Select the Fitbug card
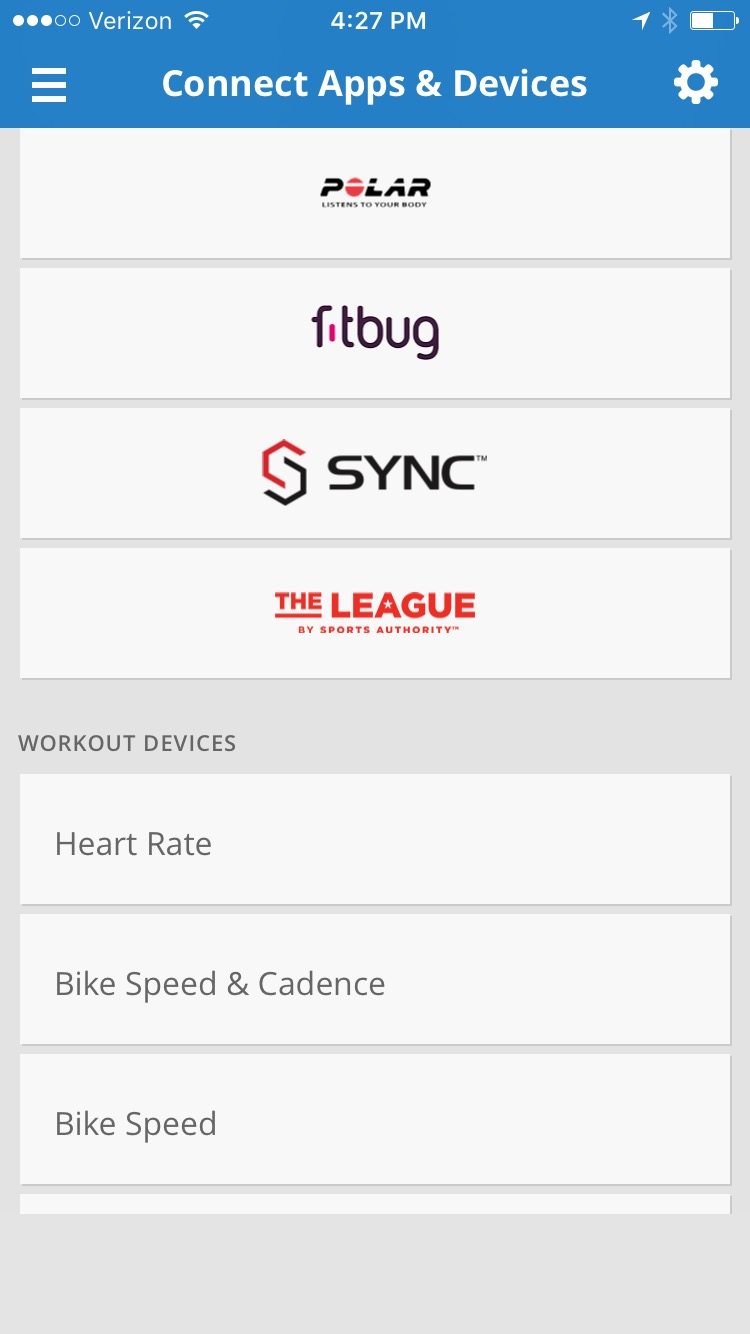 tap(375, 333)
